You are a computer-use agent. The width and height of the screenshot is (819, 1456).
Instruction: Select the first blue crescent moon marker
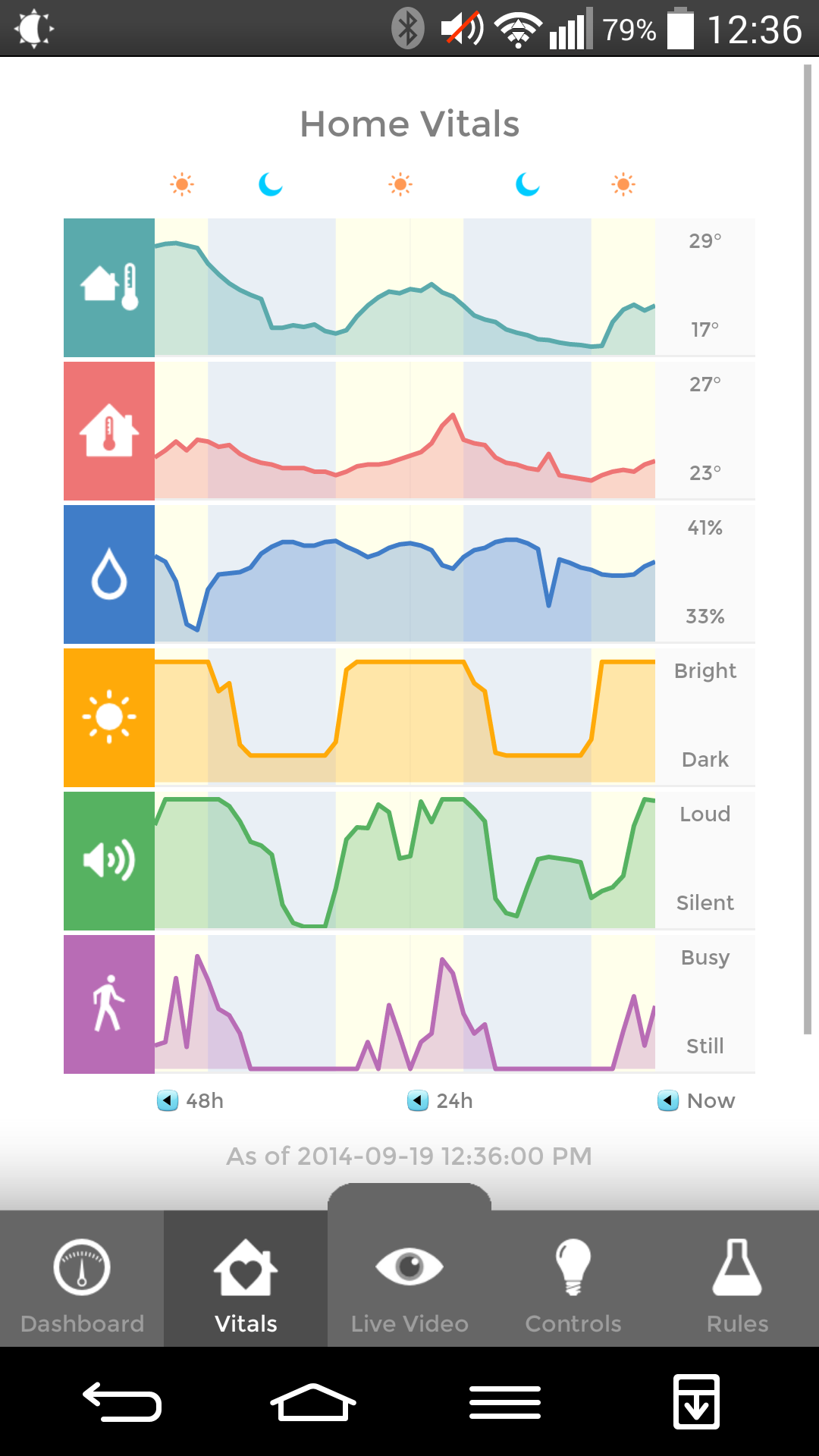[270, 184]
